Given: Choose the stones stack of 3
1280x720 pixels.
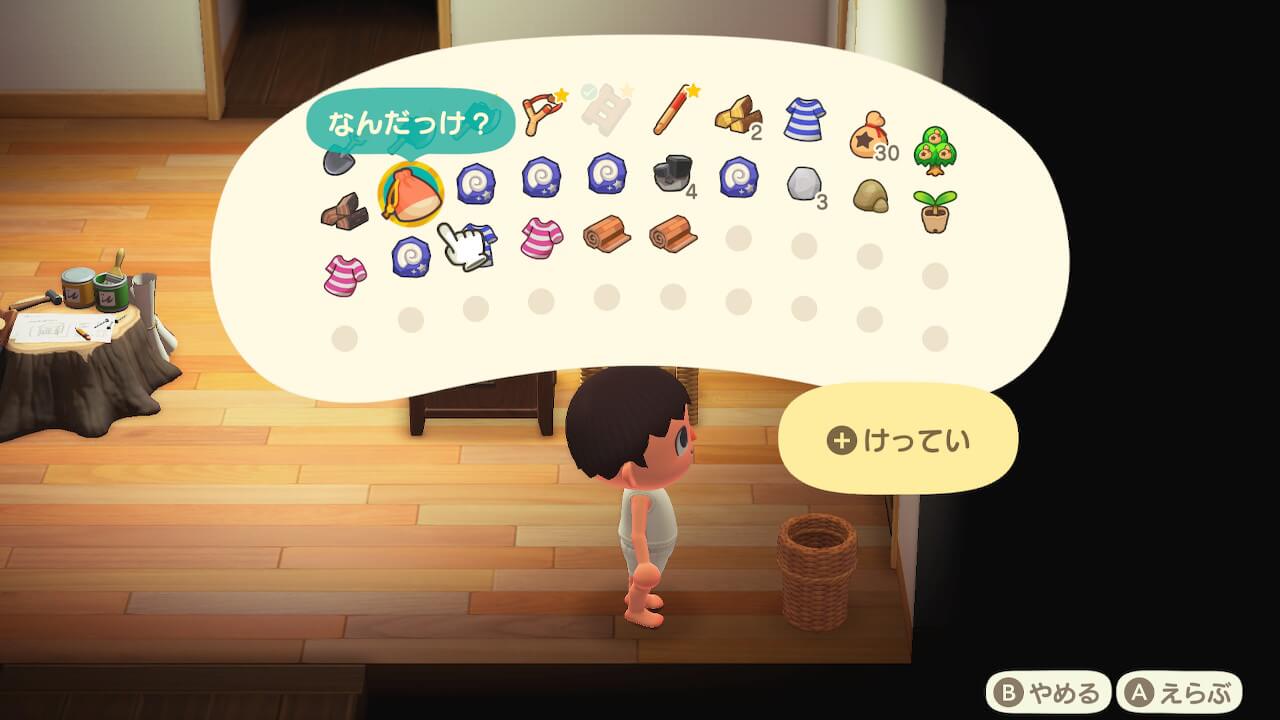Looking at the screenshot, I should pyautogui.click(x=802, y=185).
